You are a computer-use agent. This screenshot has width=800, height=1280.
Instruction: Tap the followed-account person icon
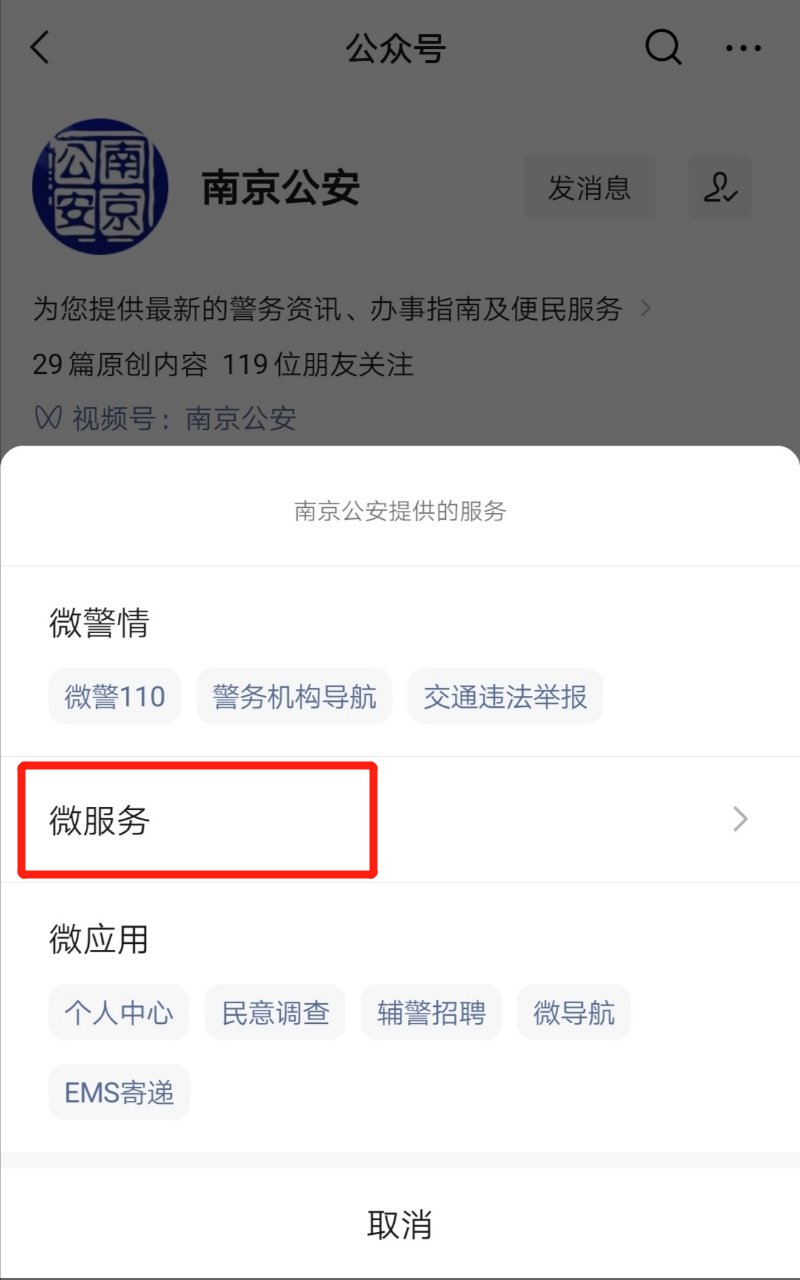[720, 187]
